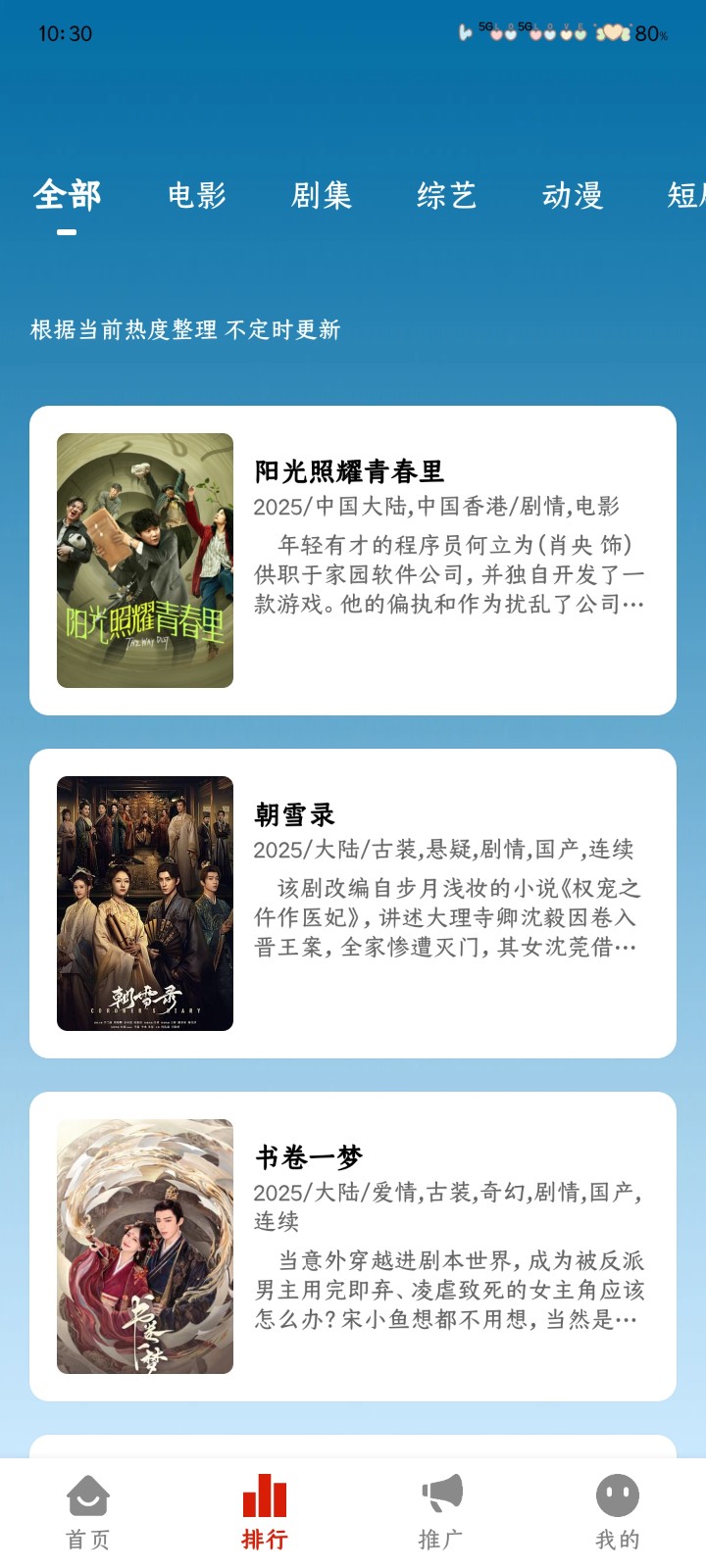View details for 书卷一梦
This screenshot has height=1568, width=706.
tap(353, 1247)
